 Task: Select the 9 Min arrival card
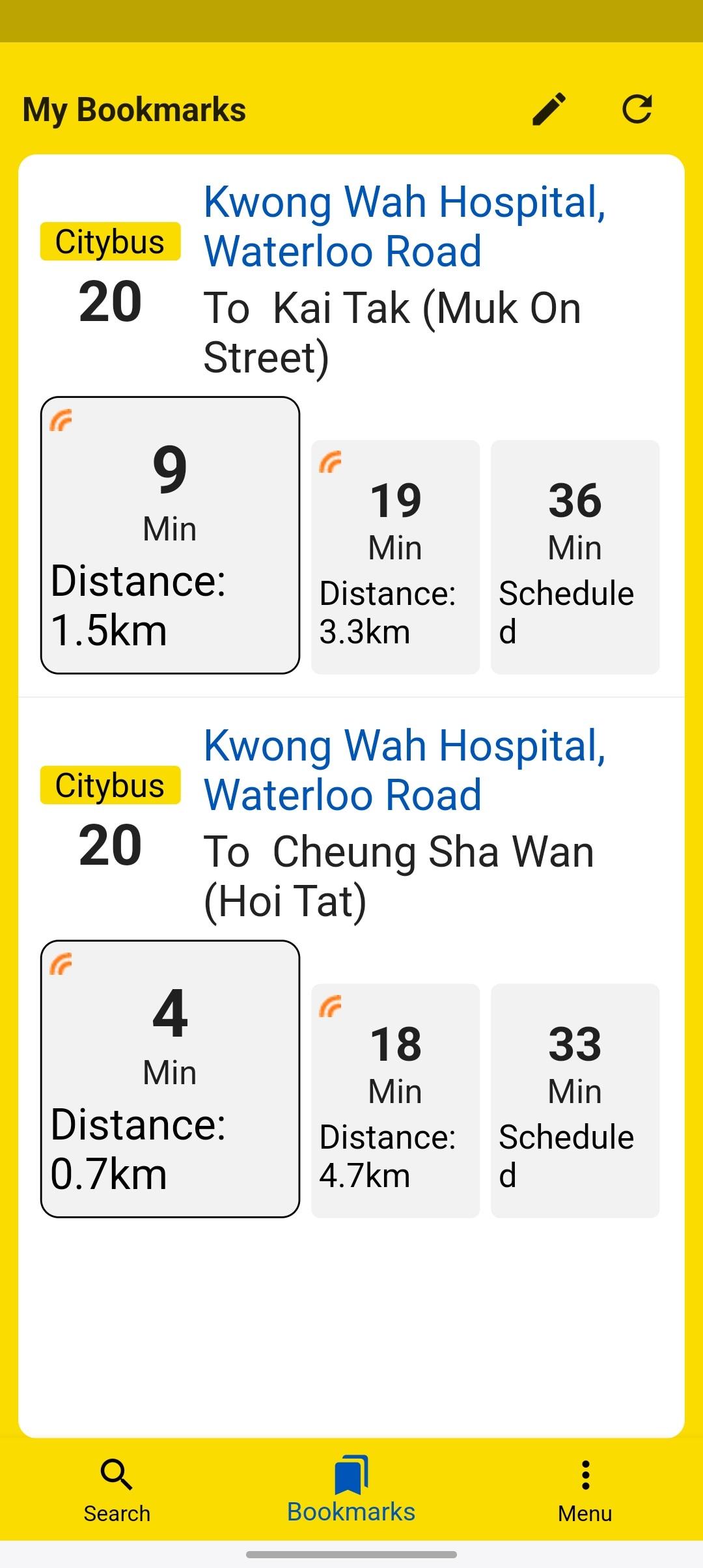click(x=170, y=535)
